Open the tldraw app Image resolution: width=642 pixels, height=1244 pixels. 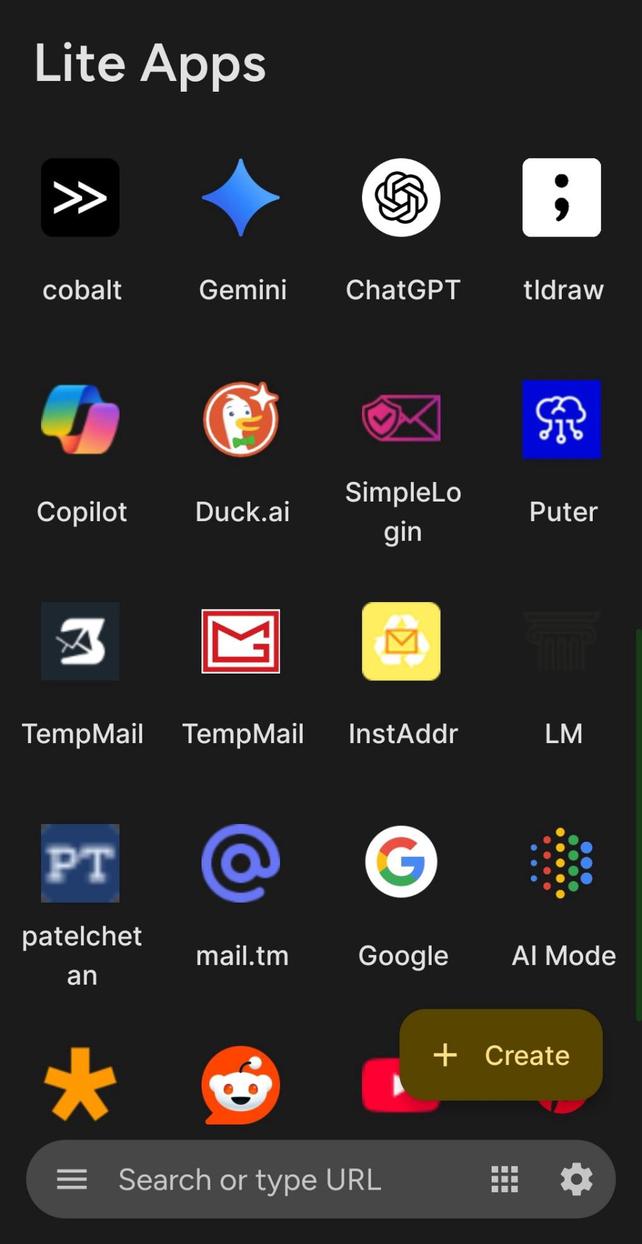click(562, 198)
